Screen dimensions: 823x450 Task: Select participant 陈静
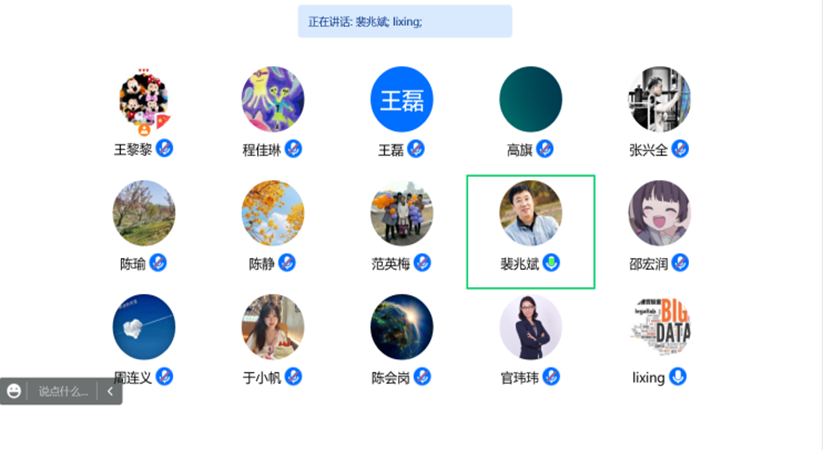273,213
